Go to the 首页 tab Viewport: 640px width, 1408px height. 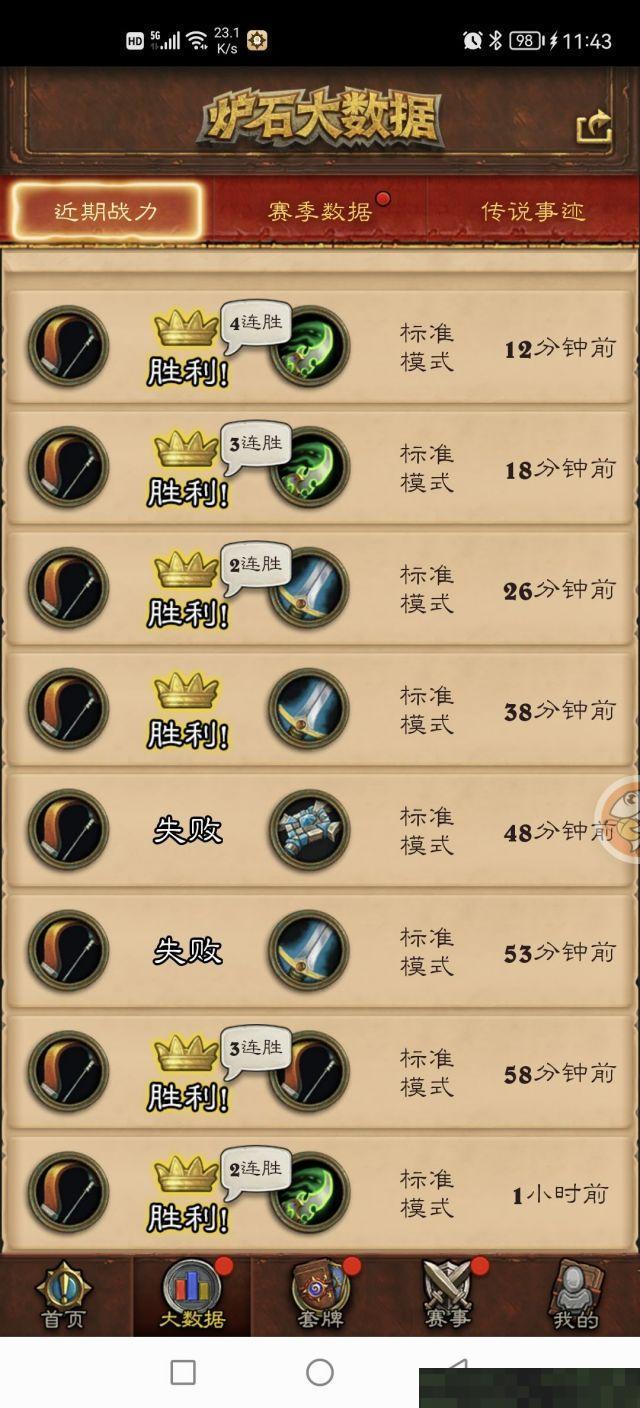coord(64,1295)
